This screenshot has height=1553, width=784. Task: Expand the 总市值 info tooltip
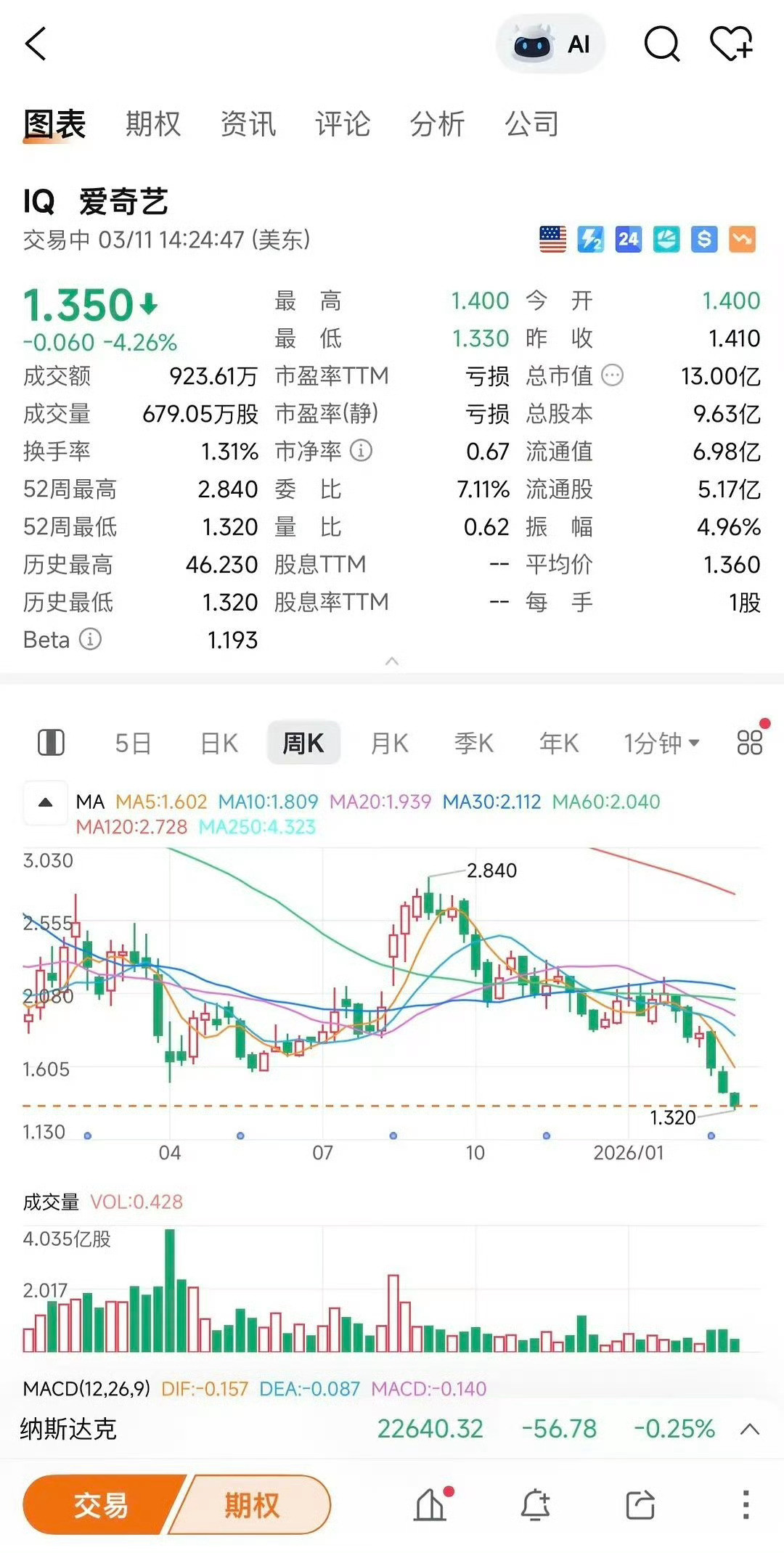click(611, 376)
